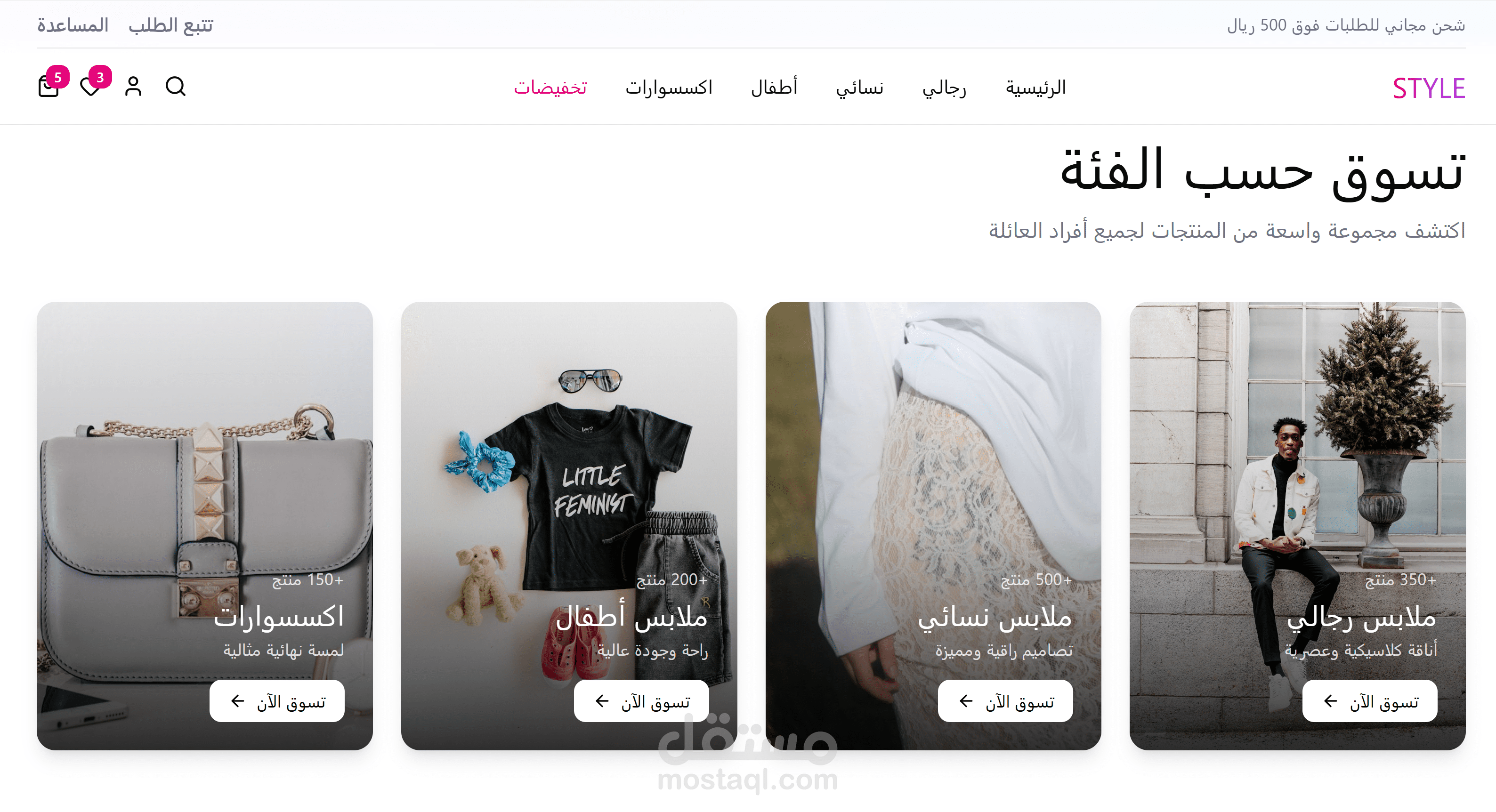Open the wishlist heart icon
This screenshot has height=812, width=1496.
[90, 87]
